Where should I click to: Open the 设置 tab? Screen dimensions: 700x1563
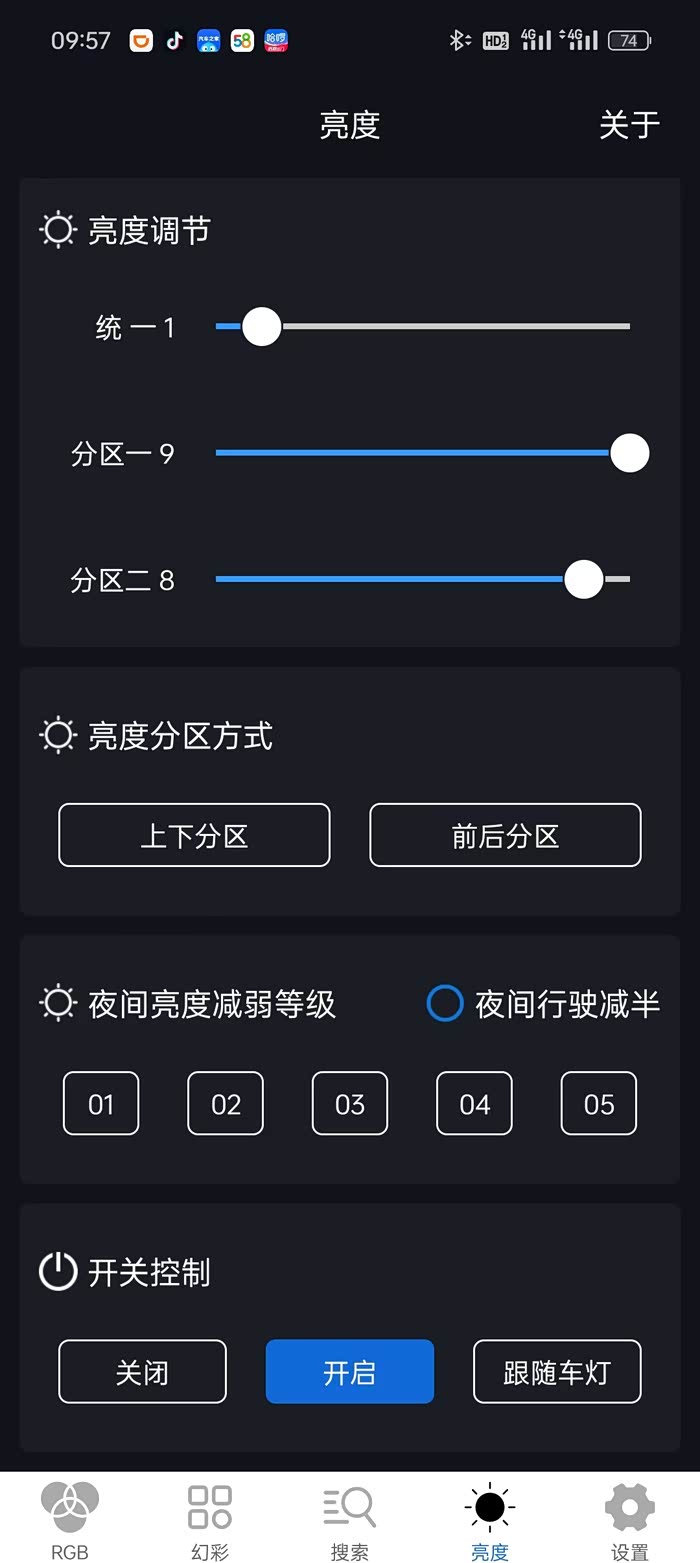click(630, 1519)
